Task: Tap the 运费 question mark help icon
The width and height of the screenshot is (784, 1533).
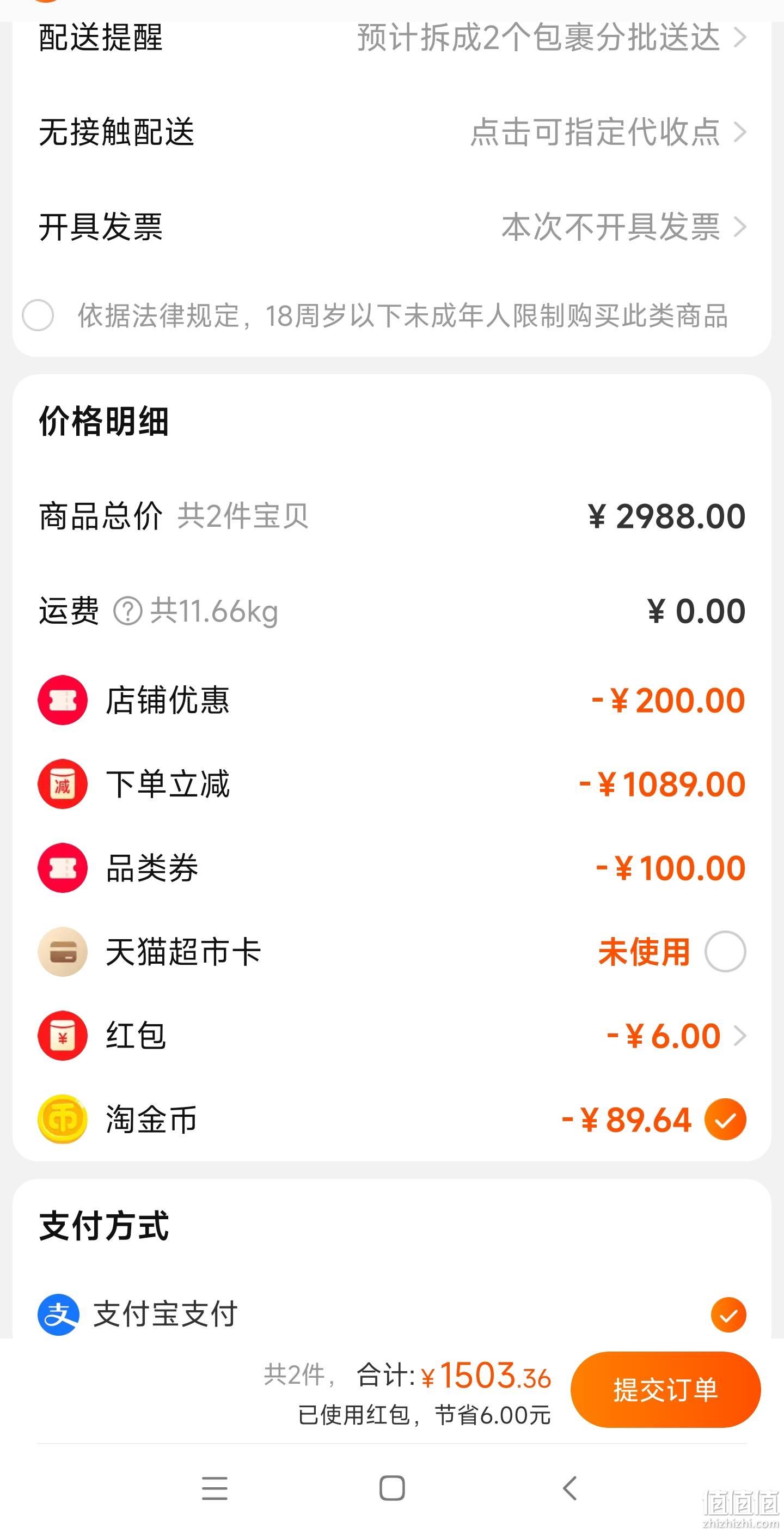Action: point(127,611)
